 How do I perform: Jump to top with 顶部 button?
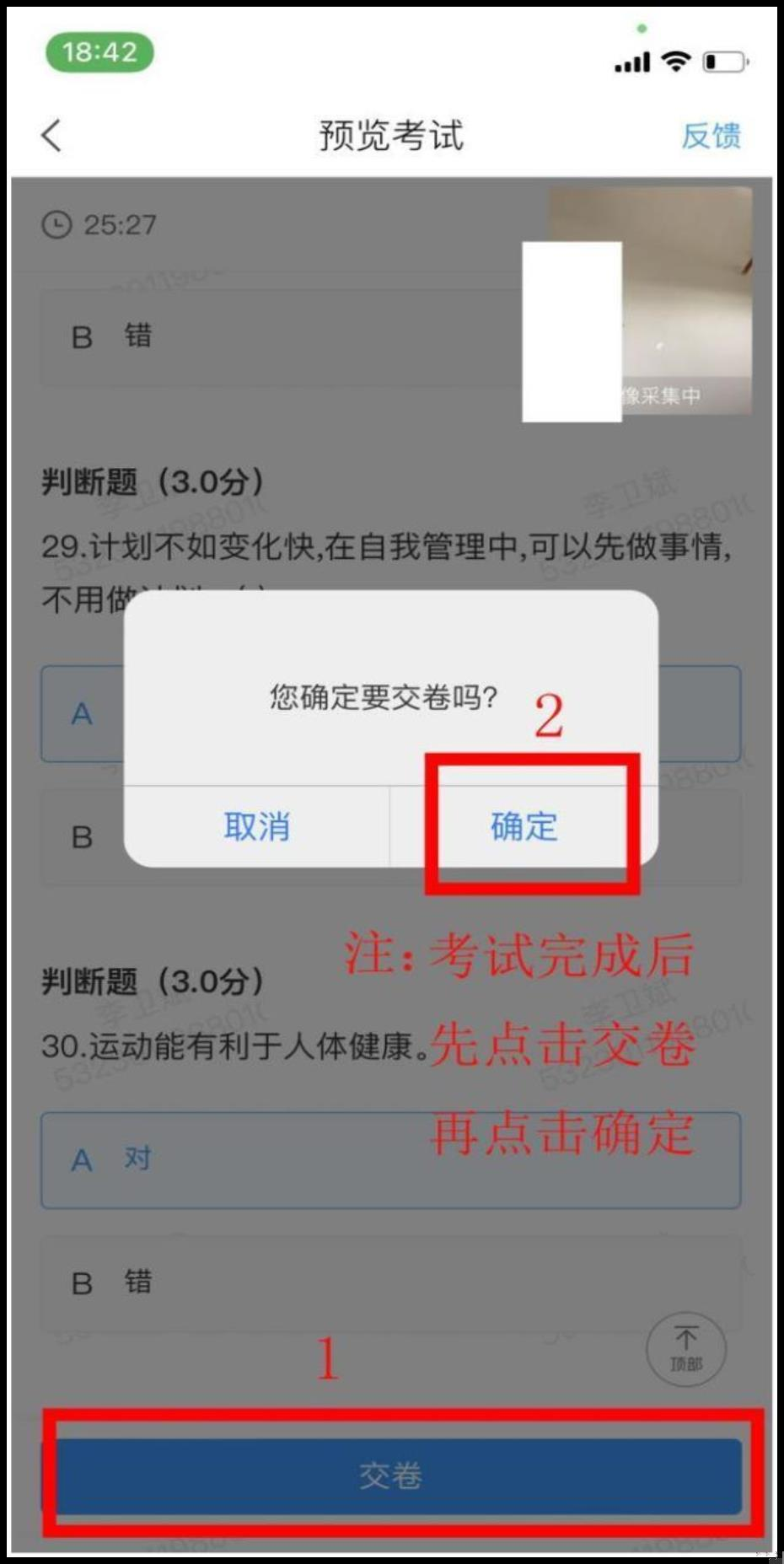[x=685, y=1349]
